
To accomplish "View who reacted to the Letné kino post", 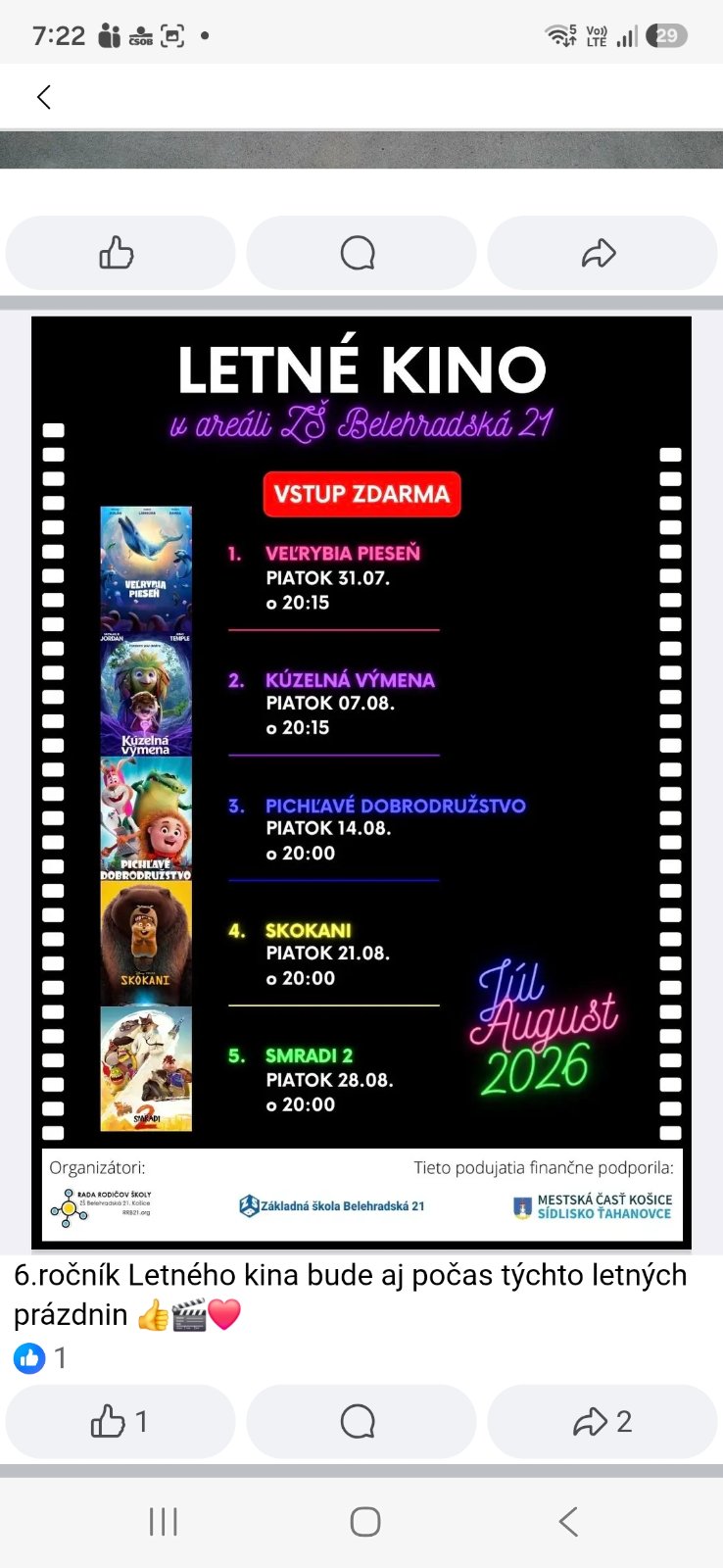I will [x=40, y=1358].
